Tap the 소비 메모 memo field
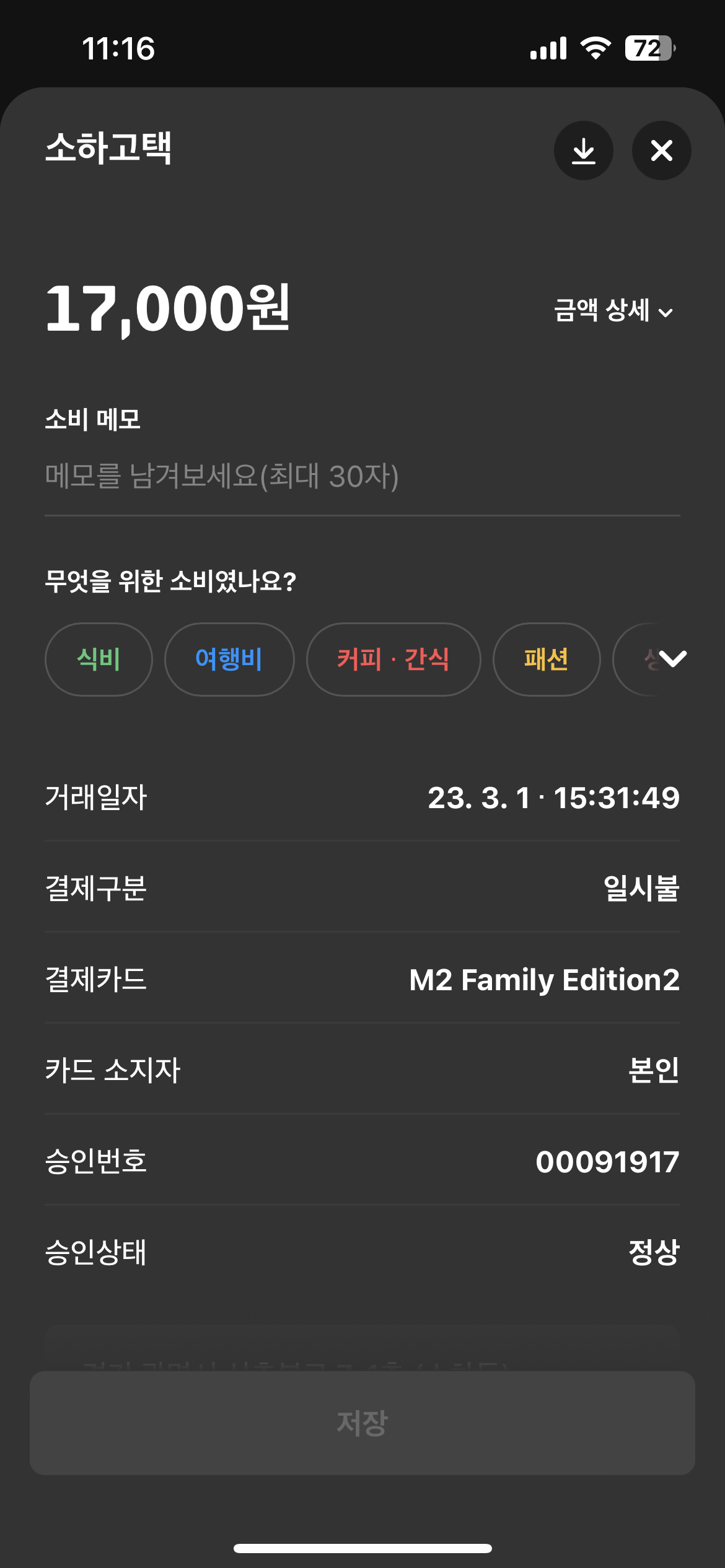Screen dimensions: 725x1568 [x=362, y=477]
